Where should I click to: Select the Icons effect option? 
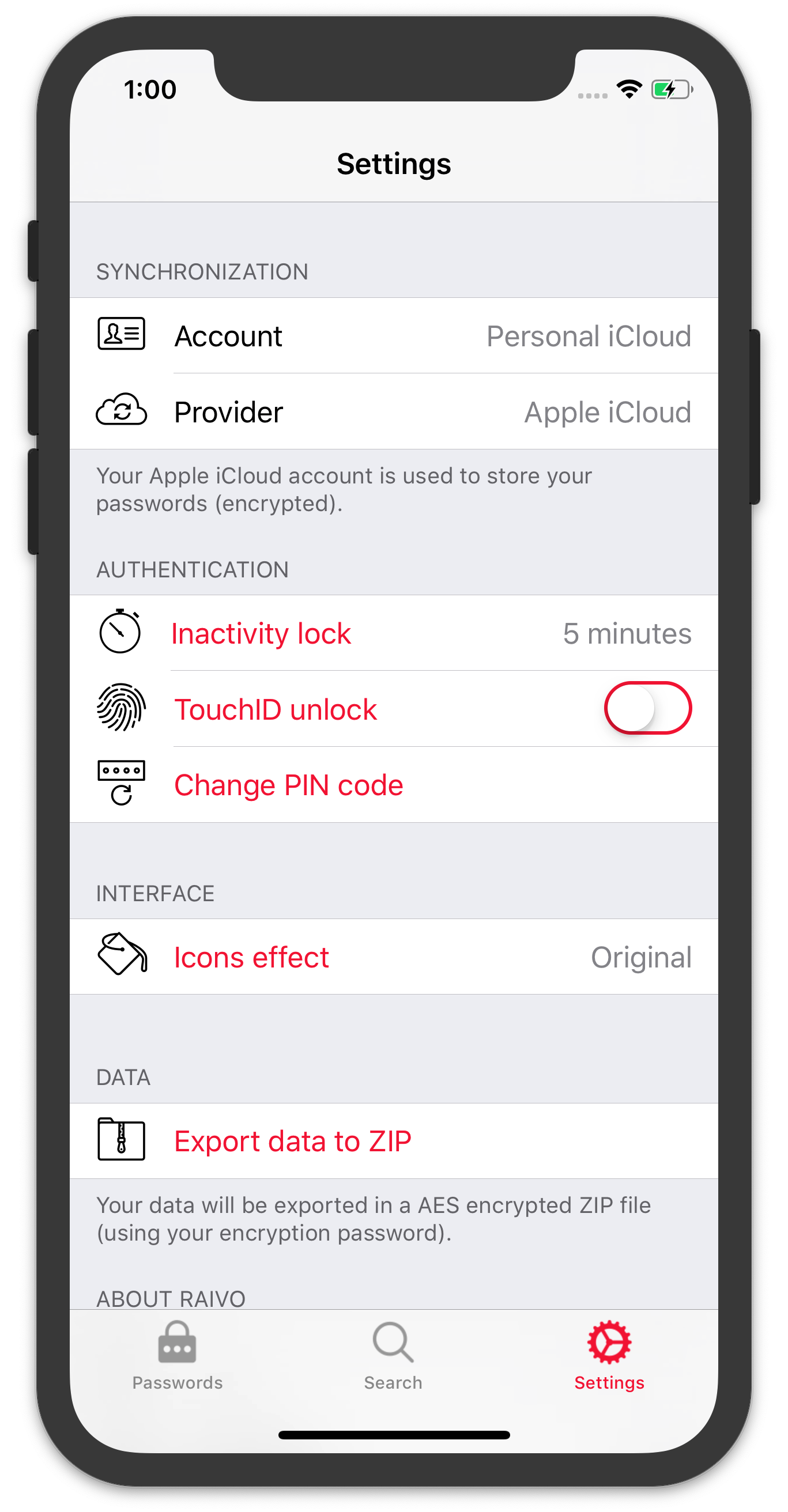393,957
